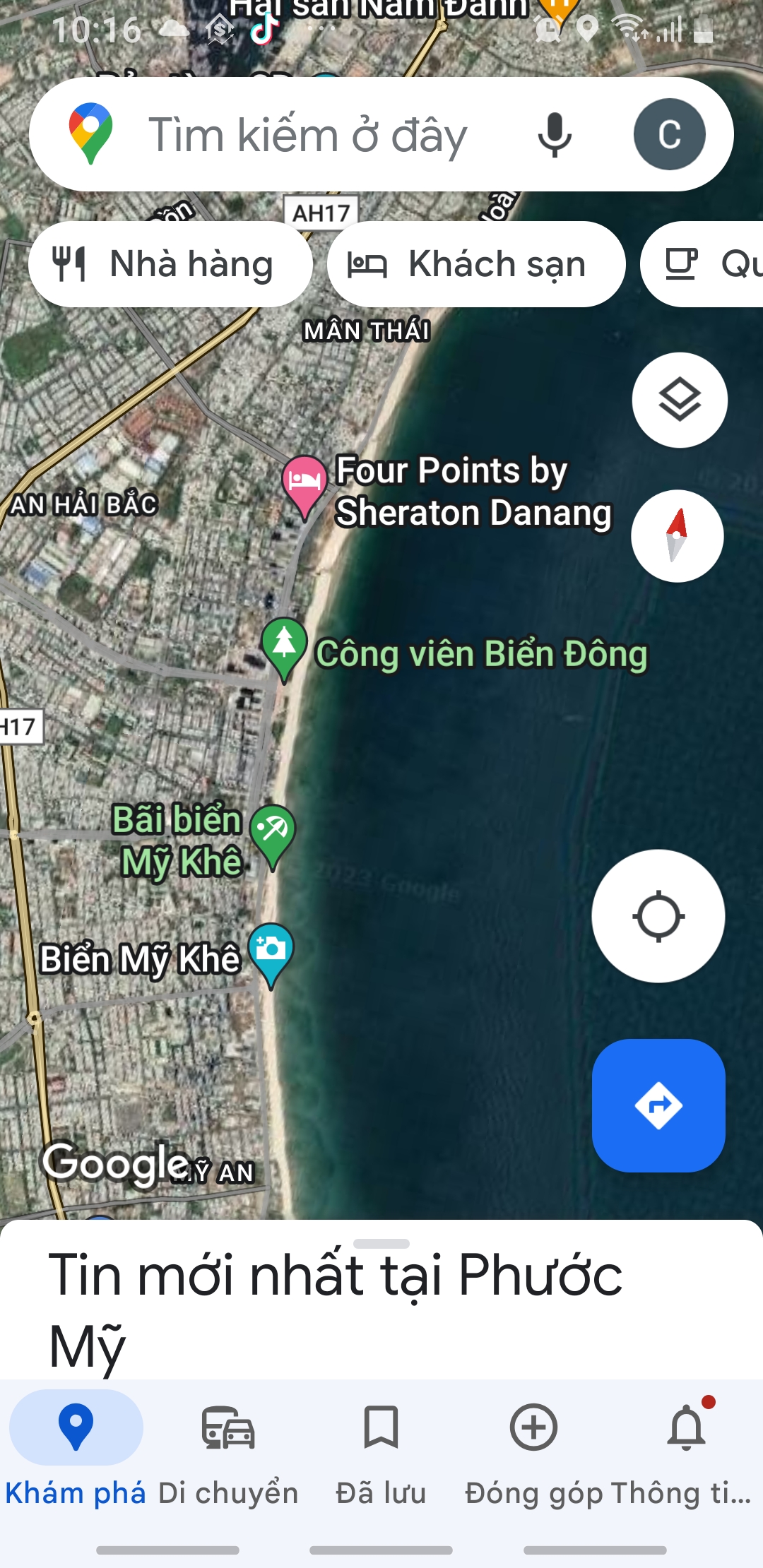Open the account profile avatar
This screenshot has height=1568, width=763.
[669, 134]
